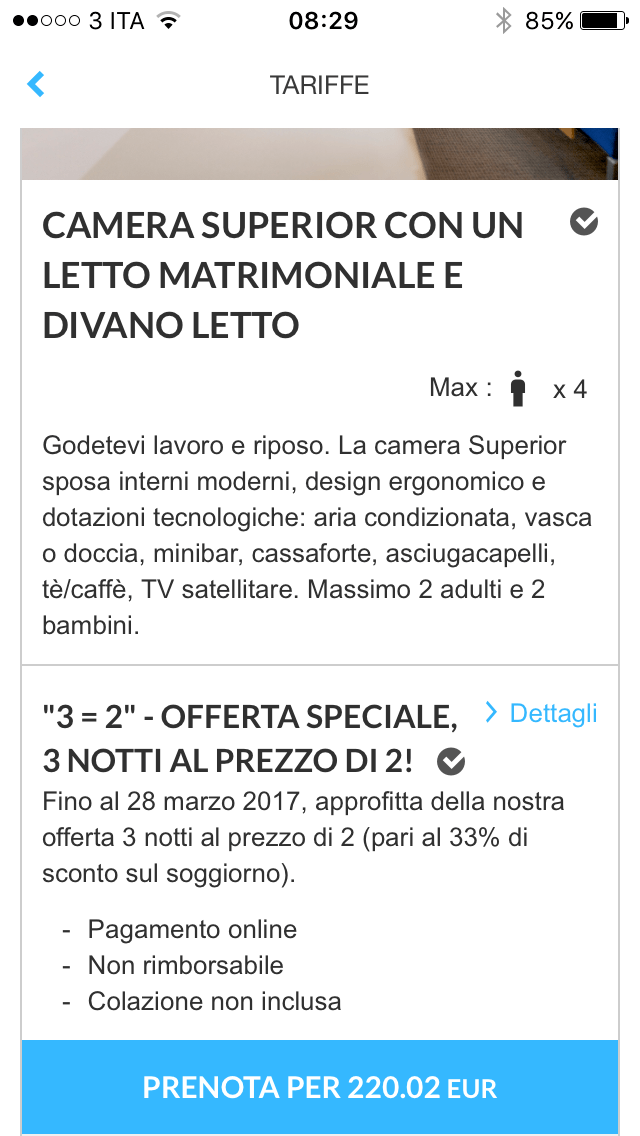The height and width of the screenshot is (1136, 640).
Task: Open Dettagli for the 3 = 2 offer
Action: (541, 713)
